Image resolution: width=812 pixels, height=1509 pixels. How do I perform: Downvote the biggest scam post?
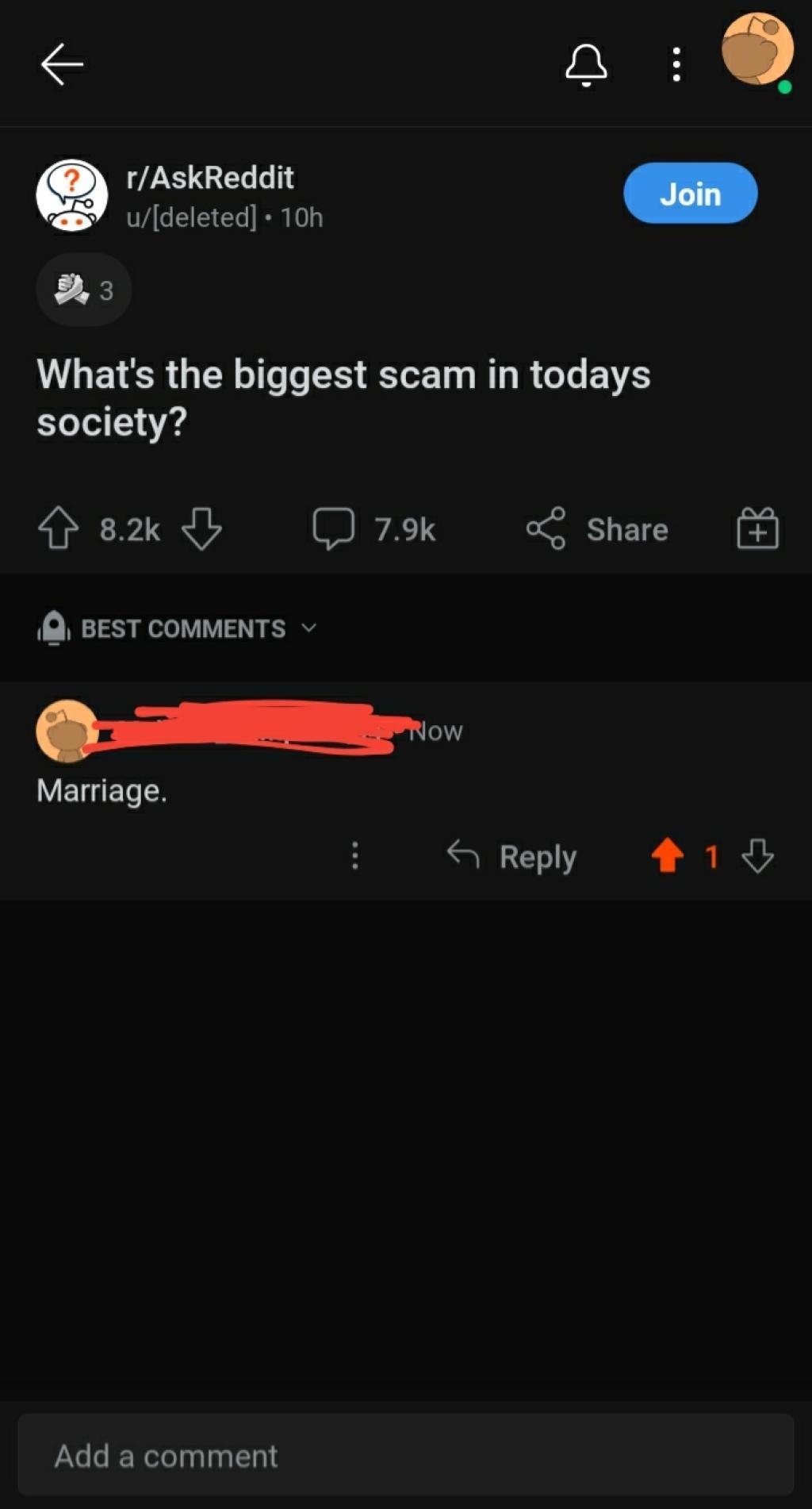(201, 528)
